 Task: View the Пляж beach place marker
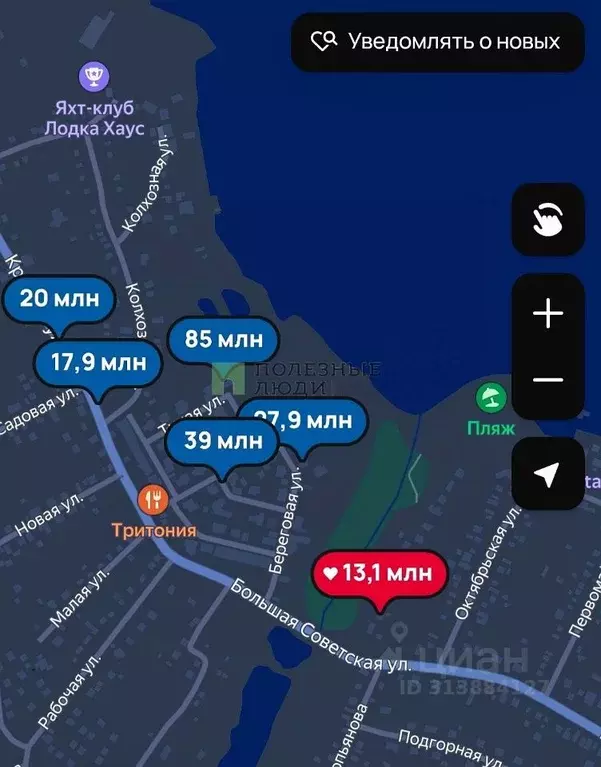click(491, 398)
